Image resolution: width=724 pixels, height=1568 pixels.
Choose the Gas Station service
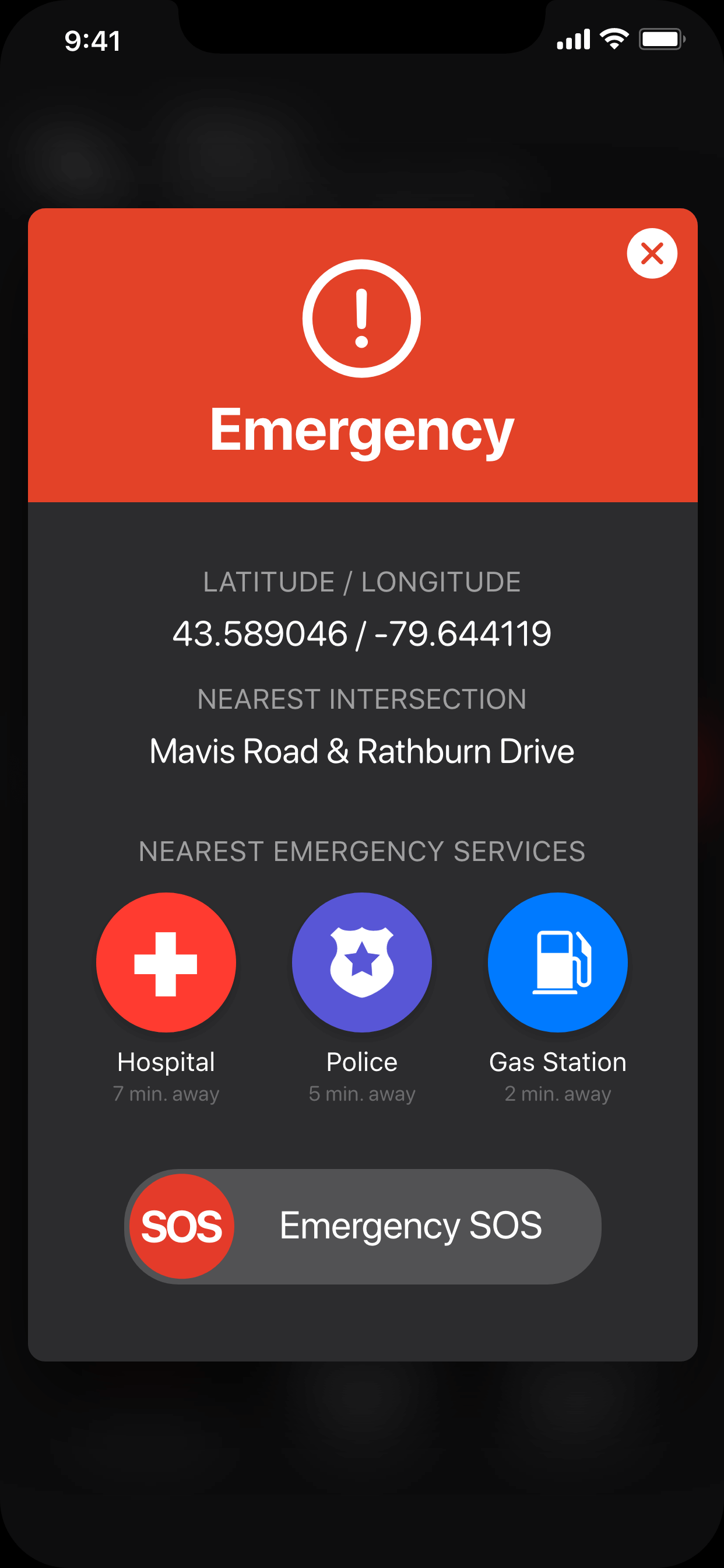click(x=557, y=963)
